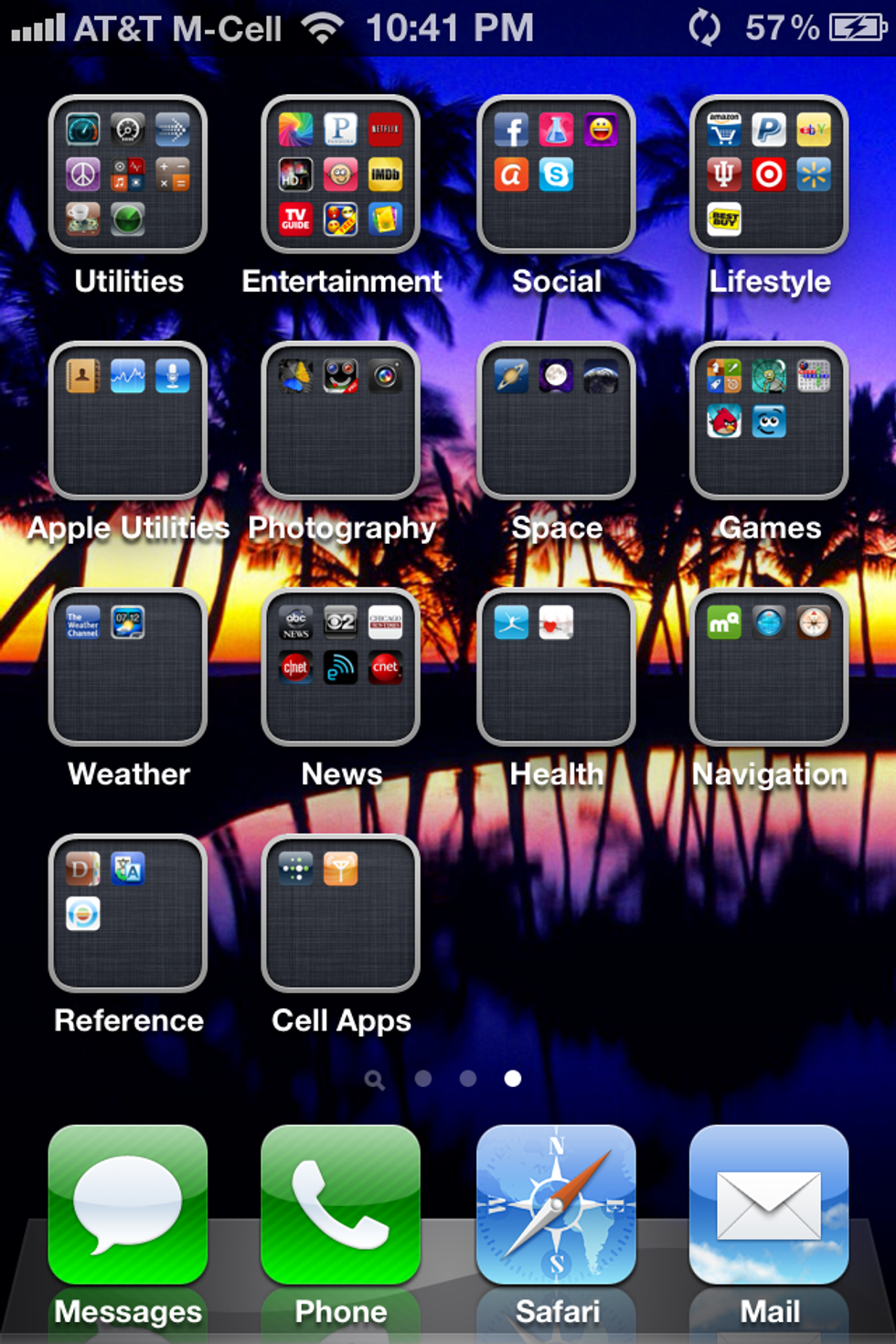This screenshot has height=1344, width=896.
Task: Tap the Spotlight search page indicator
Action: 374,1080
